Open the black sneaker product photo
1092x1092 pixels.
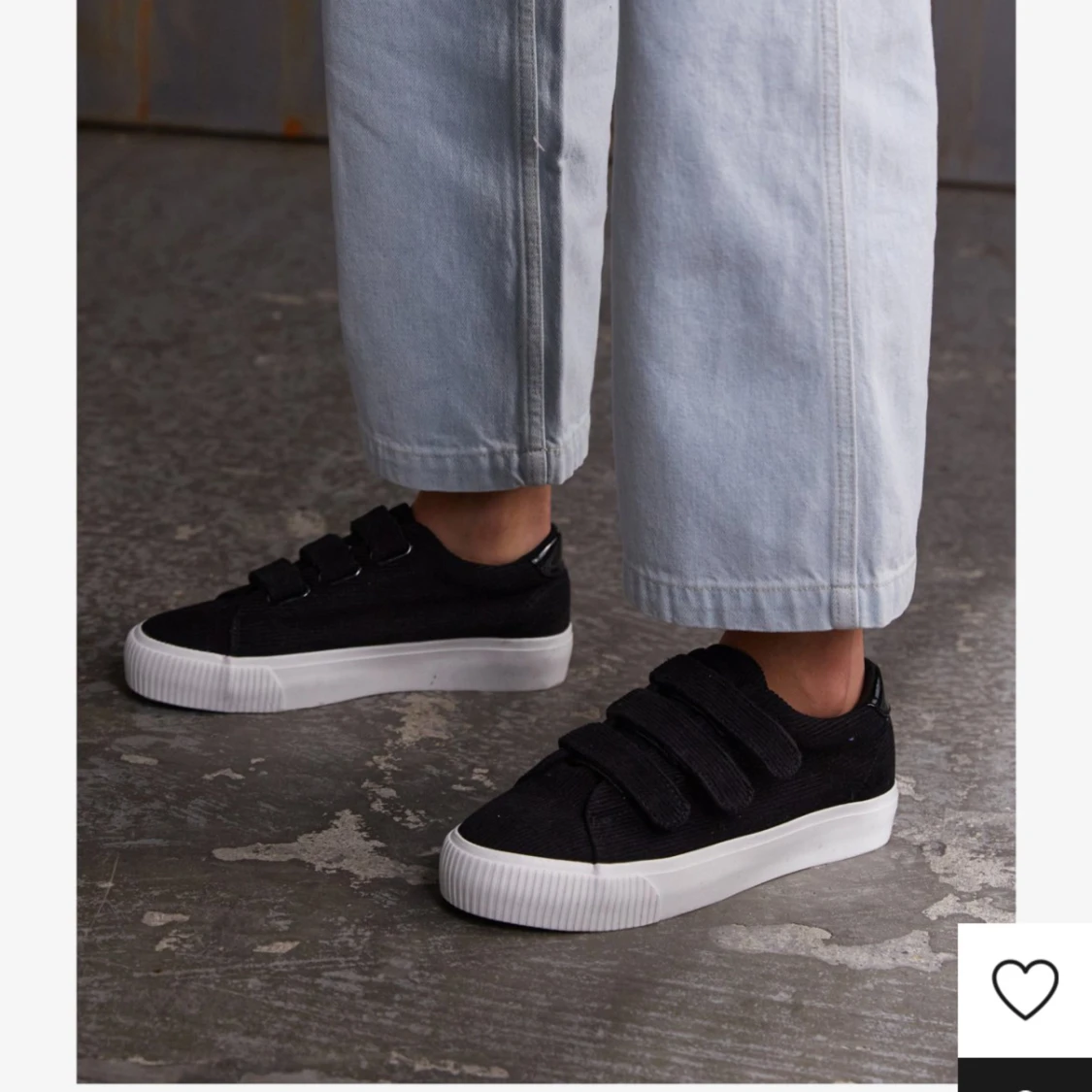pyautogui.click(x=544, y=544)
